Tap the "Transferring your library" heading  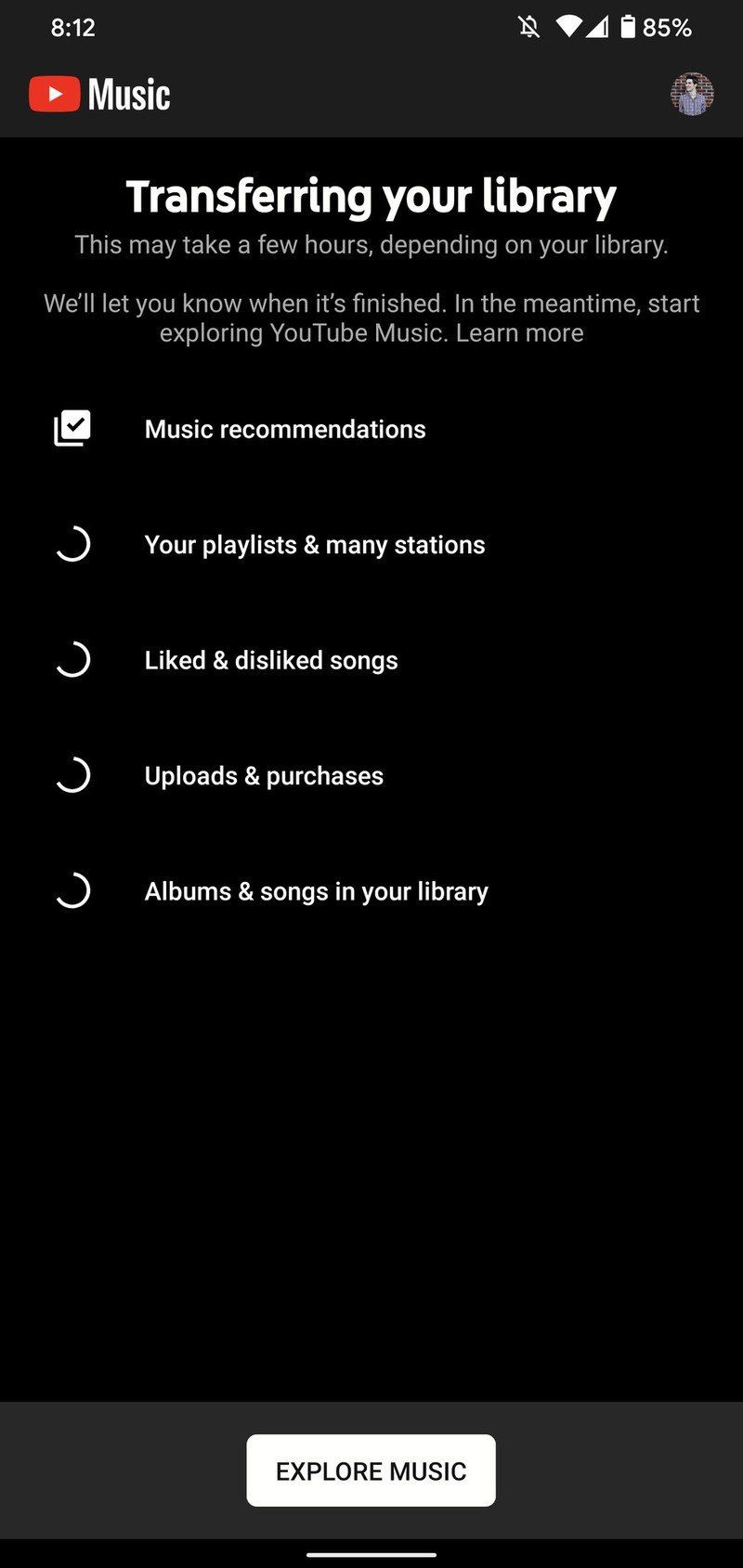coord(371,196)
